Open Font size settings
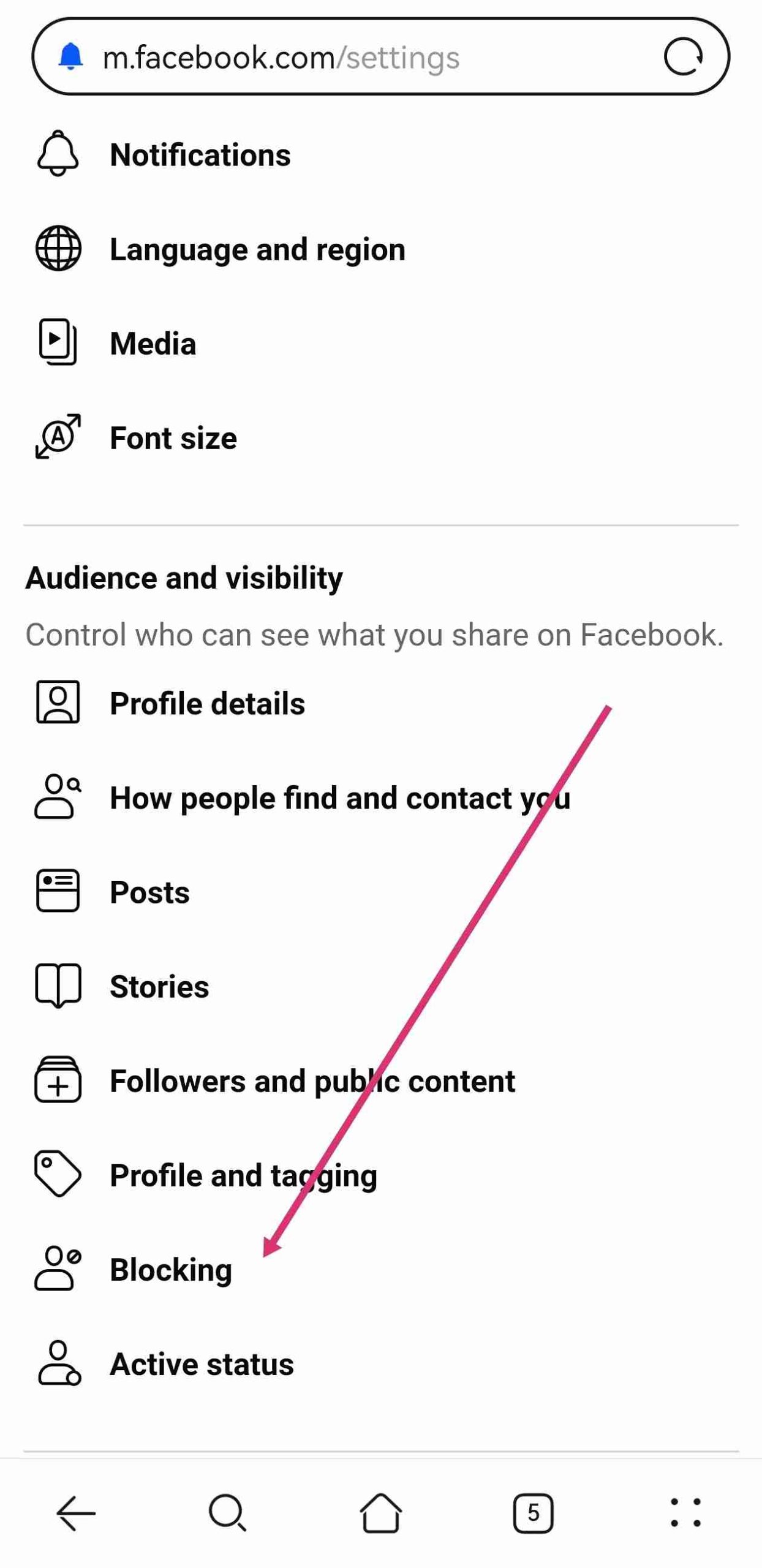Screen dimensions: 762x1568 point(381,437)
